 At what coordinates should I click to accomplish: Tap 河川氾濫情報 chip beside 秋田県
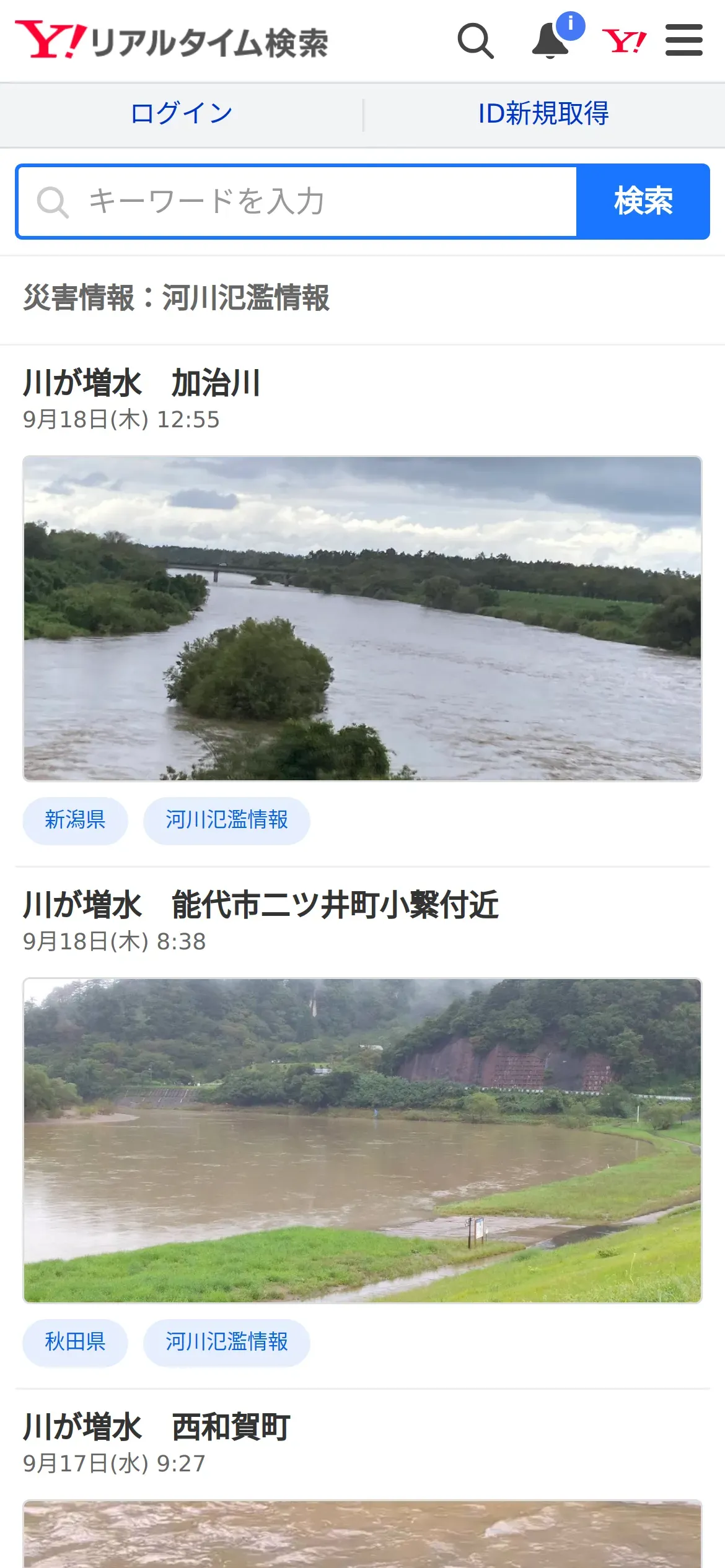point(226,1342)
